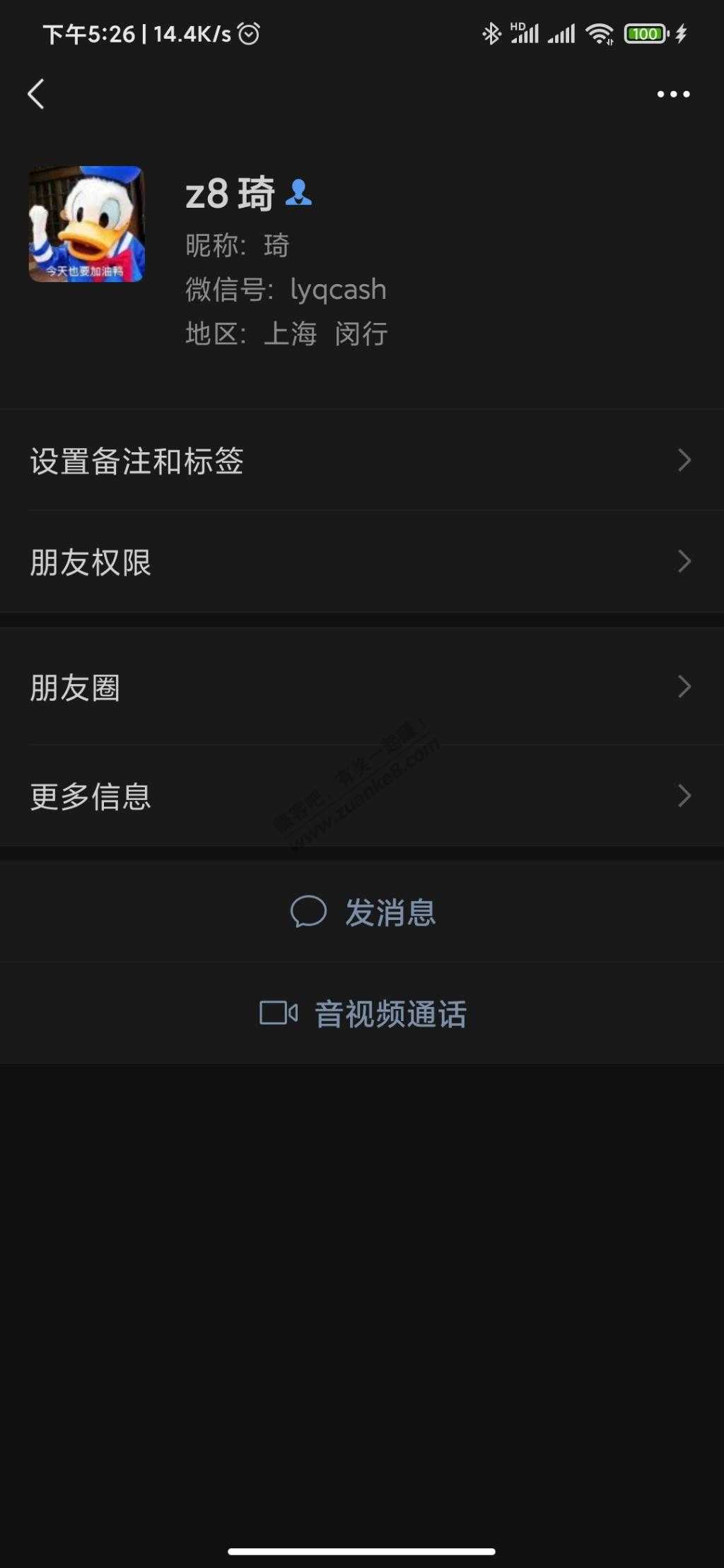Open 设置备注和标签 row
This screenshot has height=1568, width=724.
pyautogui.click(x=361, y=461)
